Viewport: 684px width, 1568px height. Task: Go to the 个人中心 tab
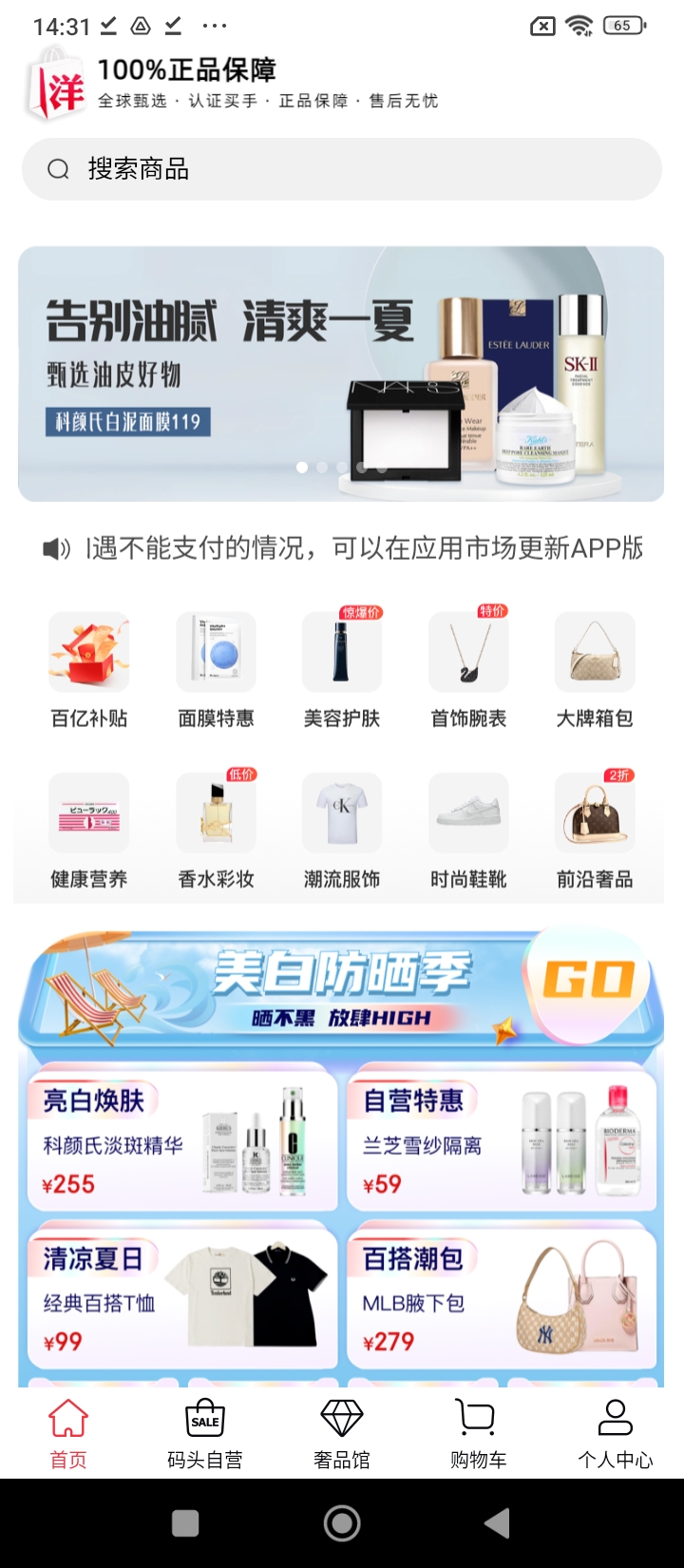pos(615,1435)
